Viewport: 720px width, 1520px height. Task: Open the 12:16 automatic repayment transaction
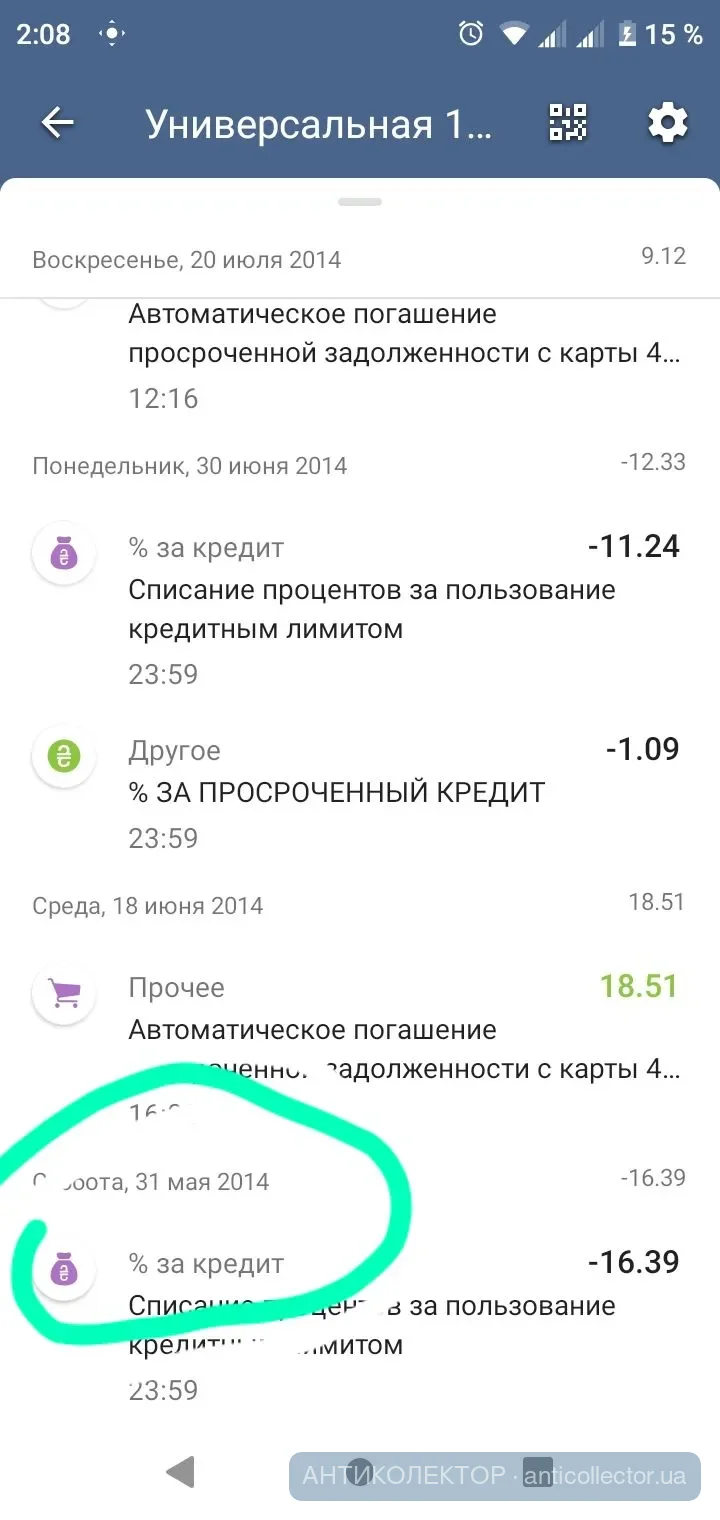tap(400, 355)
